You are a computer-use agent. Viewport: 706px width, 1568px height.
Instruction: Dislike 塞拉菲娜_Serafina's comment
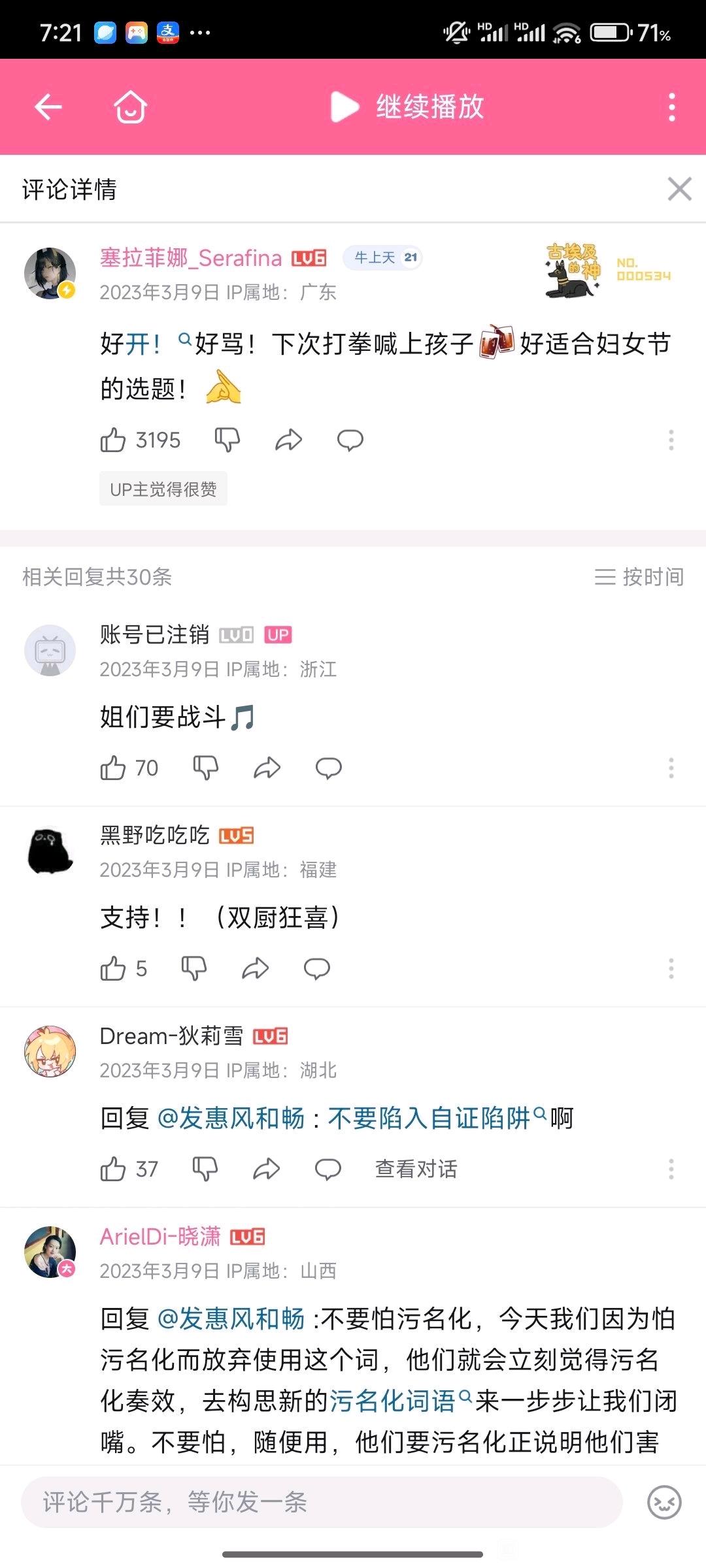[x=227, y=440]
